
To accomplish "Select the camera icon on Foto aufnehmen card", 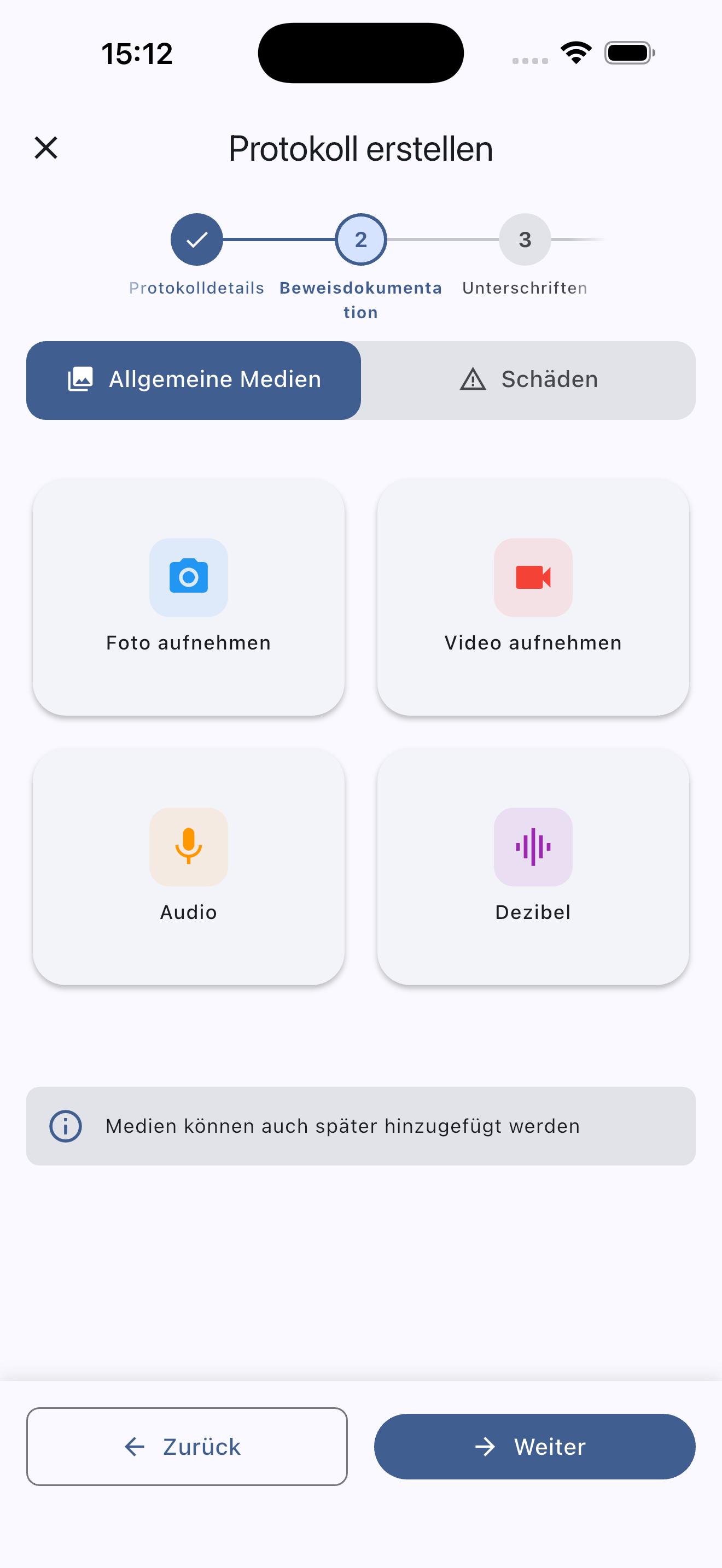I will pyautogui.click(x=189, y=577).
